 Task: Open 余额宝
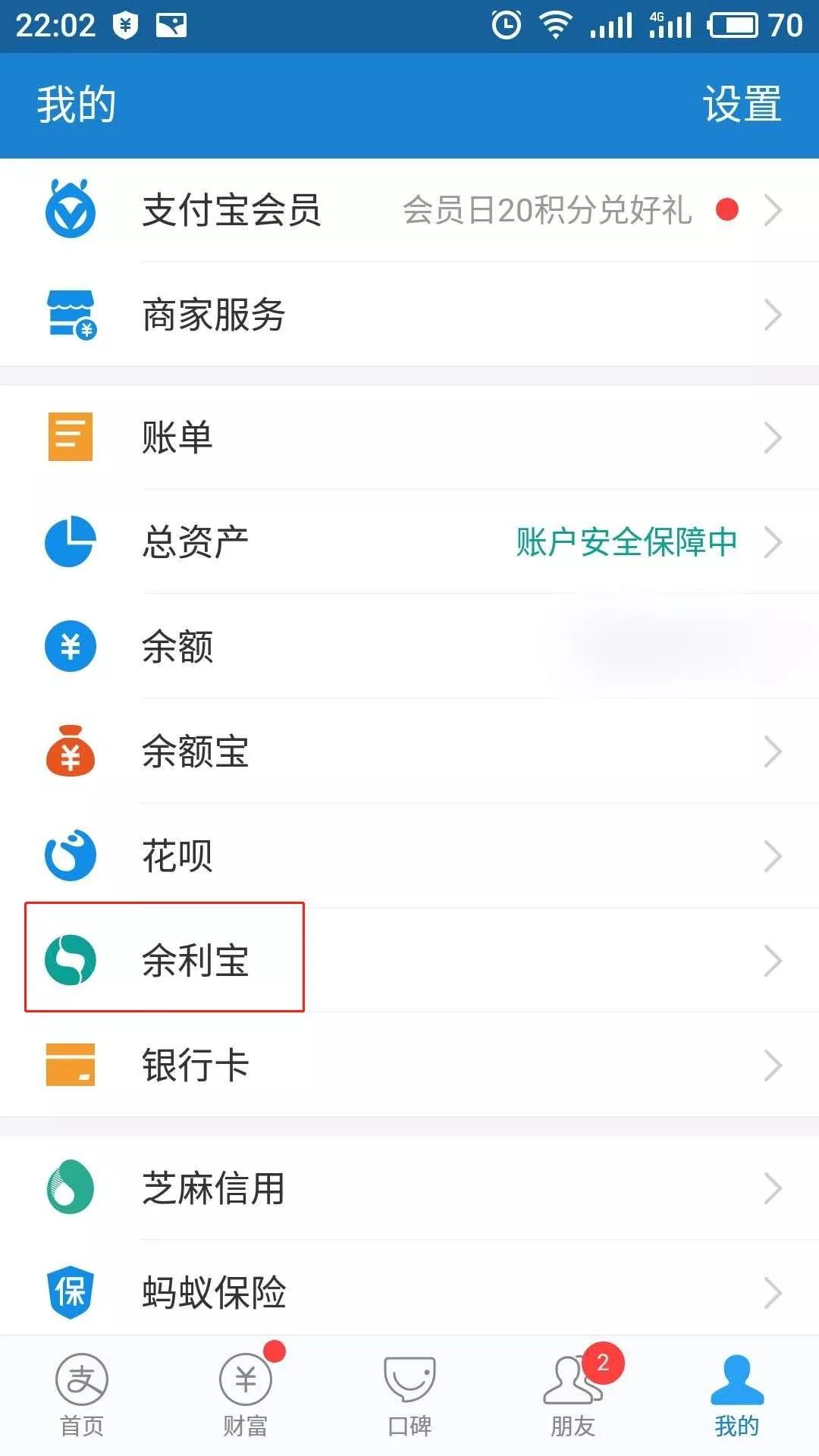(x=409, y=752)
